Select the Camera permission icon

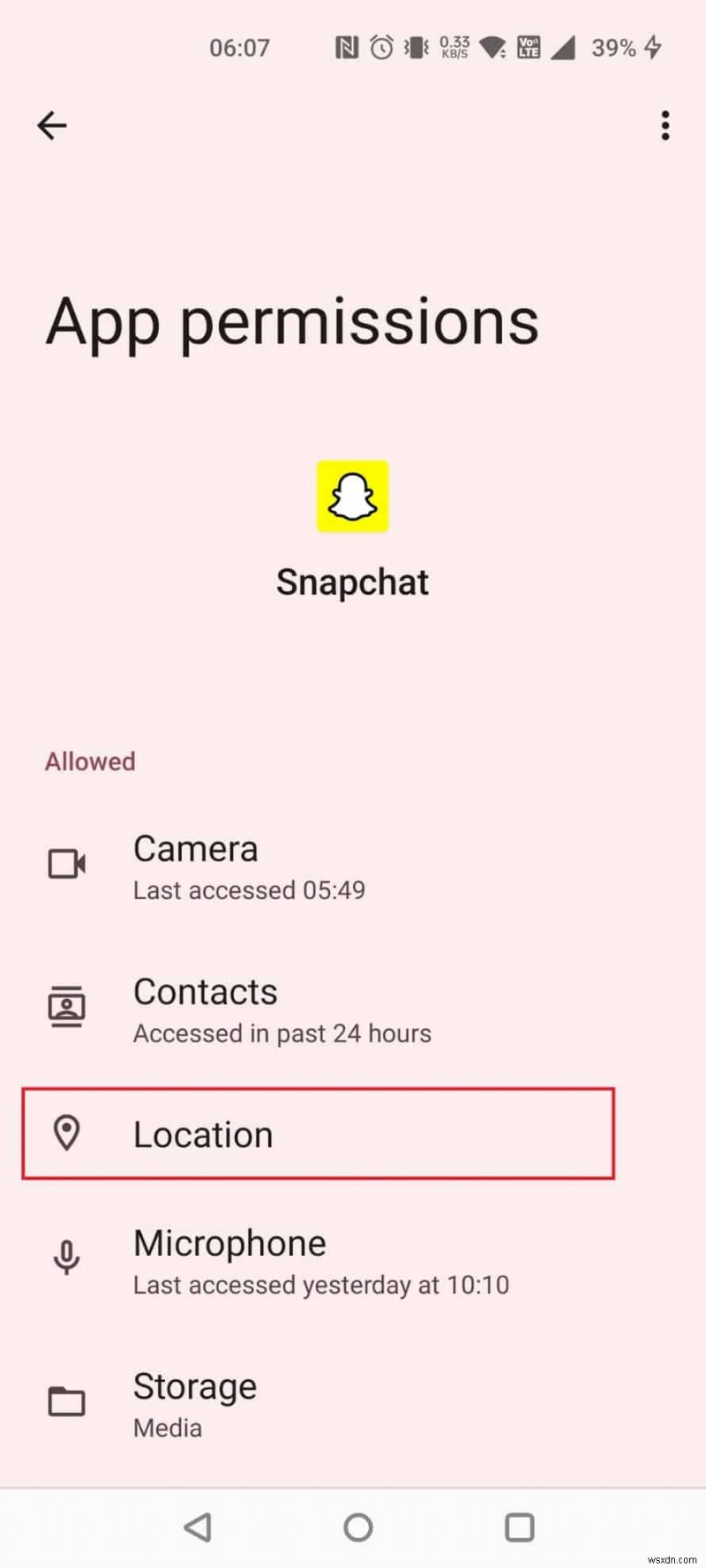click(x=67, y=864)
